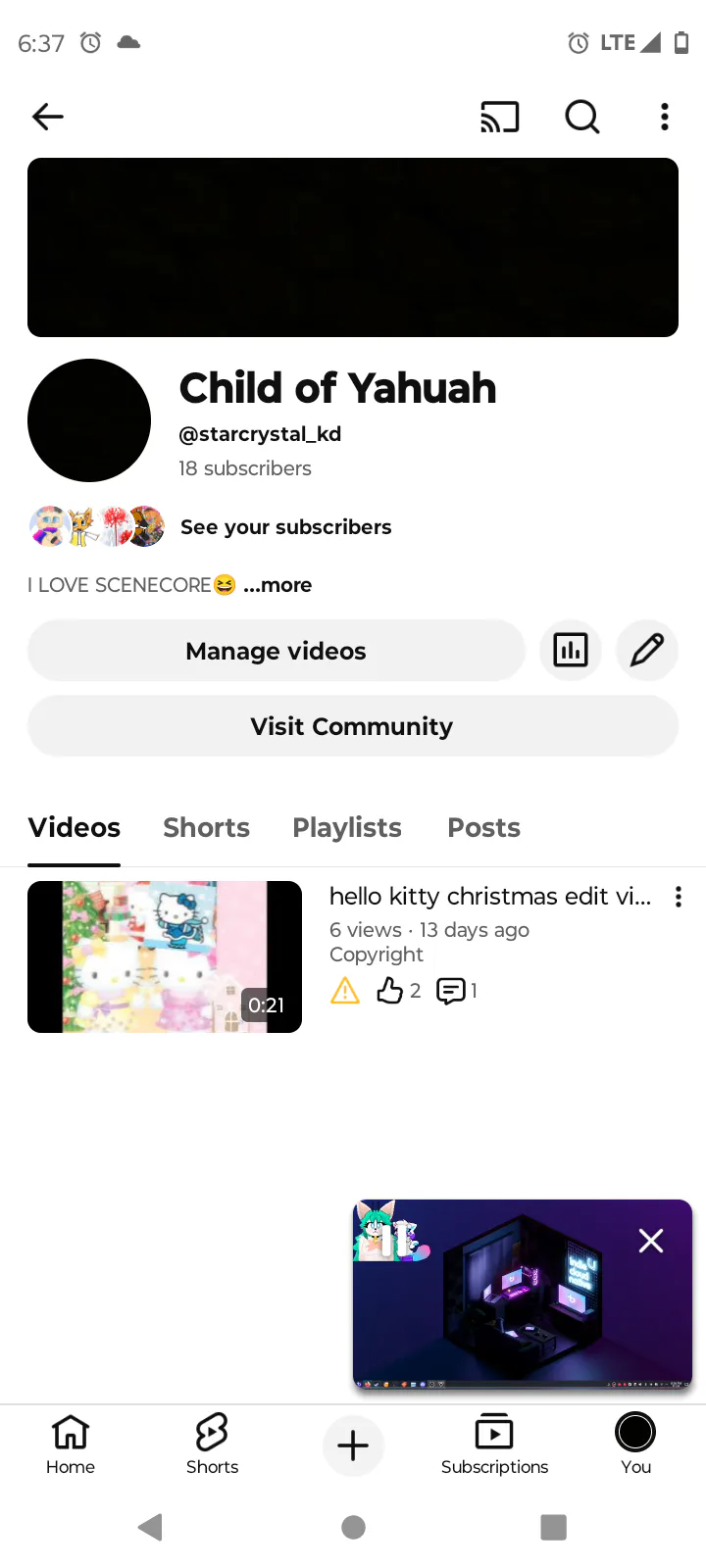This screenshot has width=706, height=1568.
Task: Open the Subscriptions tab
Action: (x=494, y=1445)
